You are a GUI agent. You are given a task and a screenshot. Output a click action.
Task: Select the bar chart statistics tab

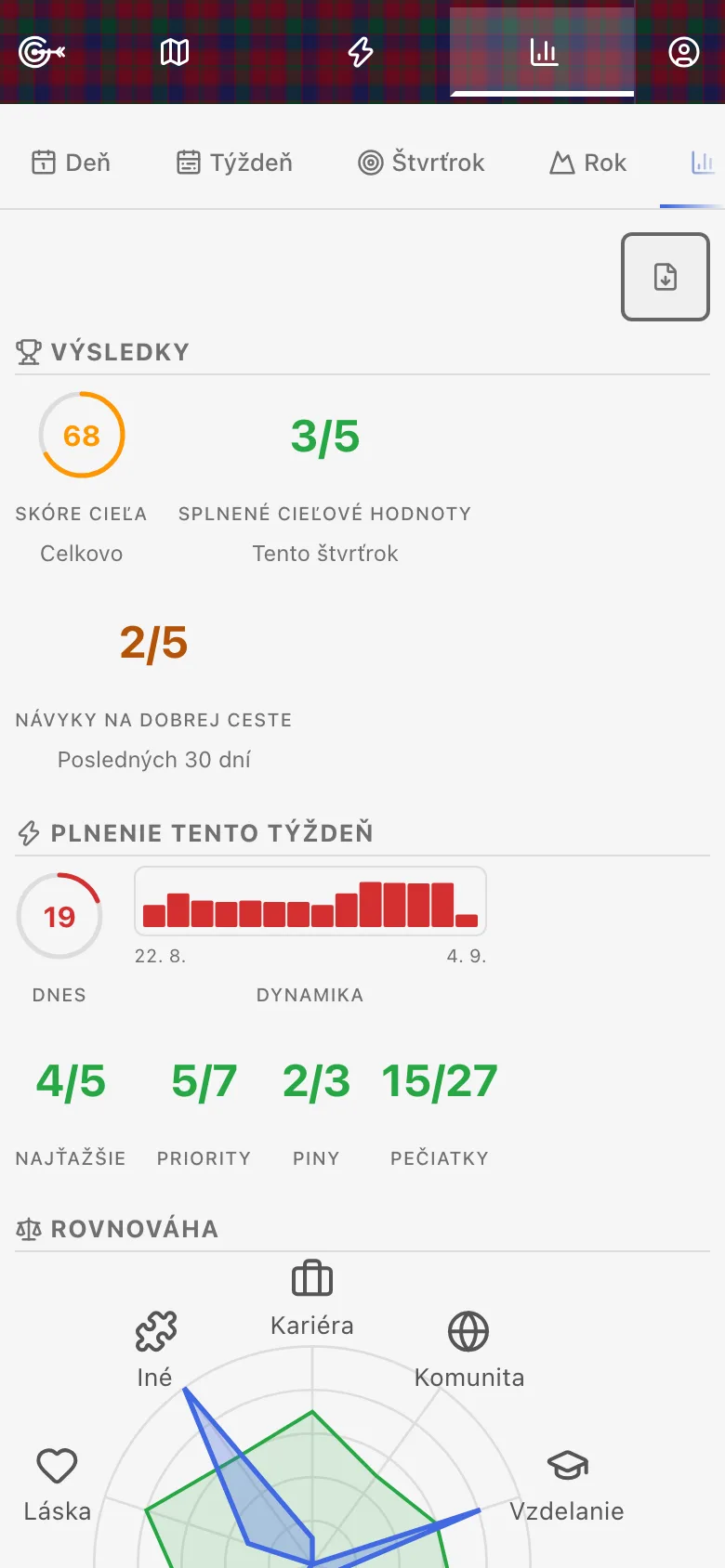click(x=543, y=52)
